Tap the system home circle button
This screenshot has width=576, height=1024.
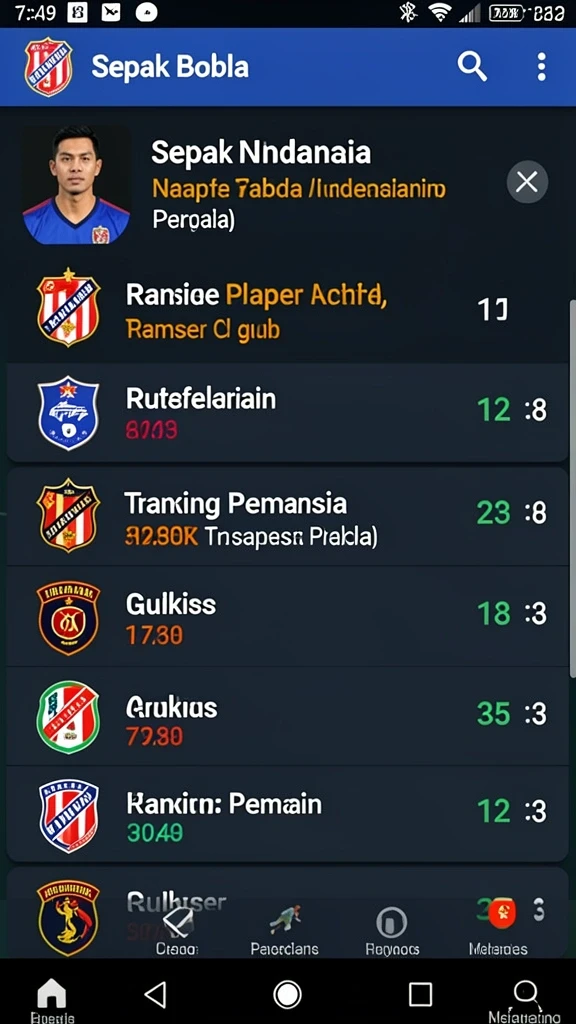pyautogui.click(x=287, y=994)
